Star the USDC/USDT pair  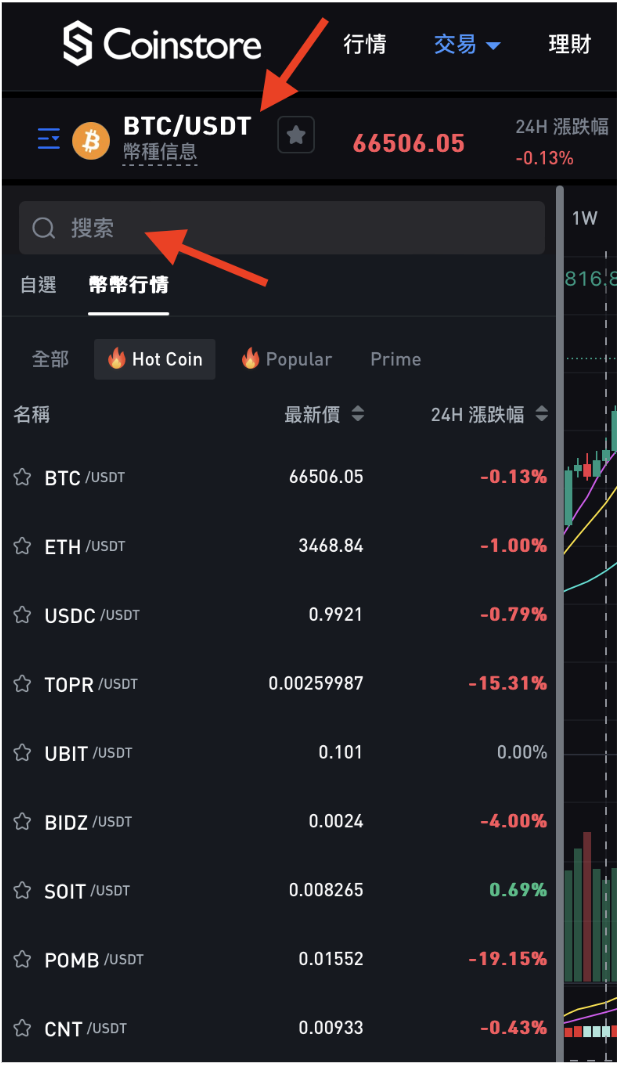click(x=22, y=615)
